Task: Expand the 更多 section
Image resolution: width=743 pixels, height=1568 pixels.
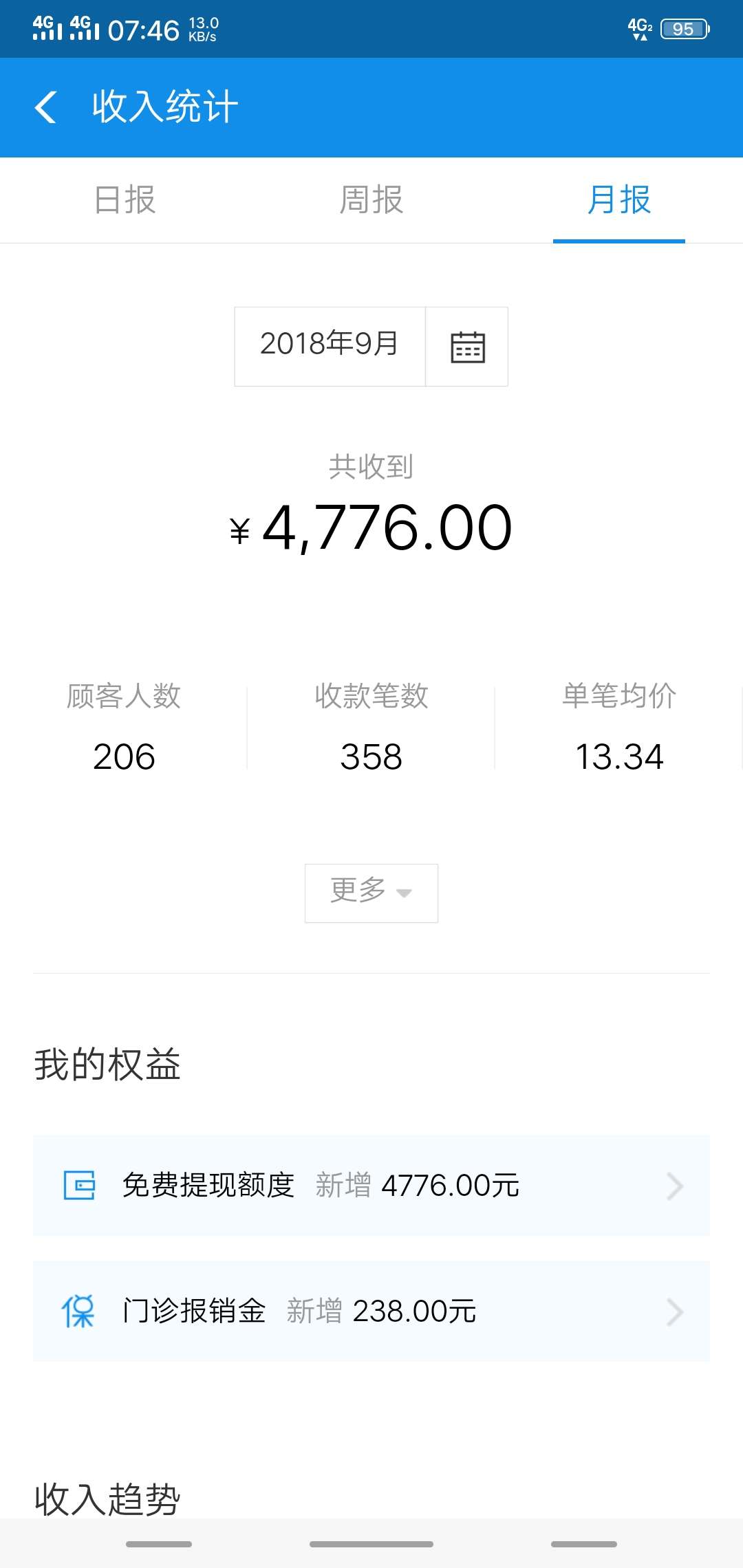Action: point(371,893)
